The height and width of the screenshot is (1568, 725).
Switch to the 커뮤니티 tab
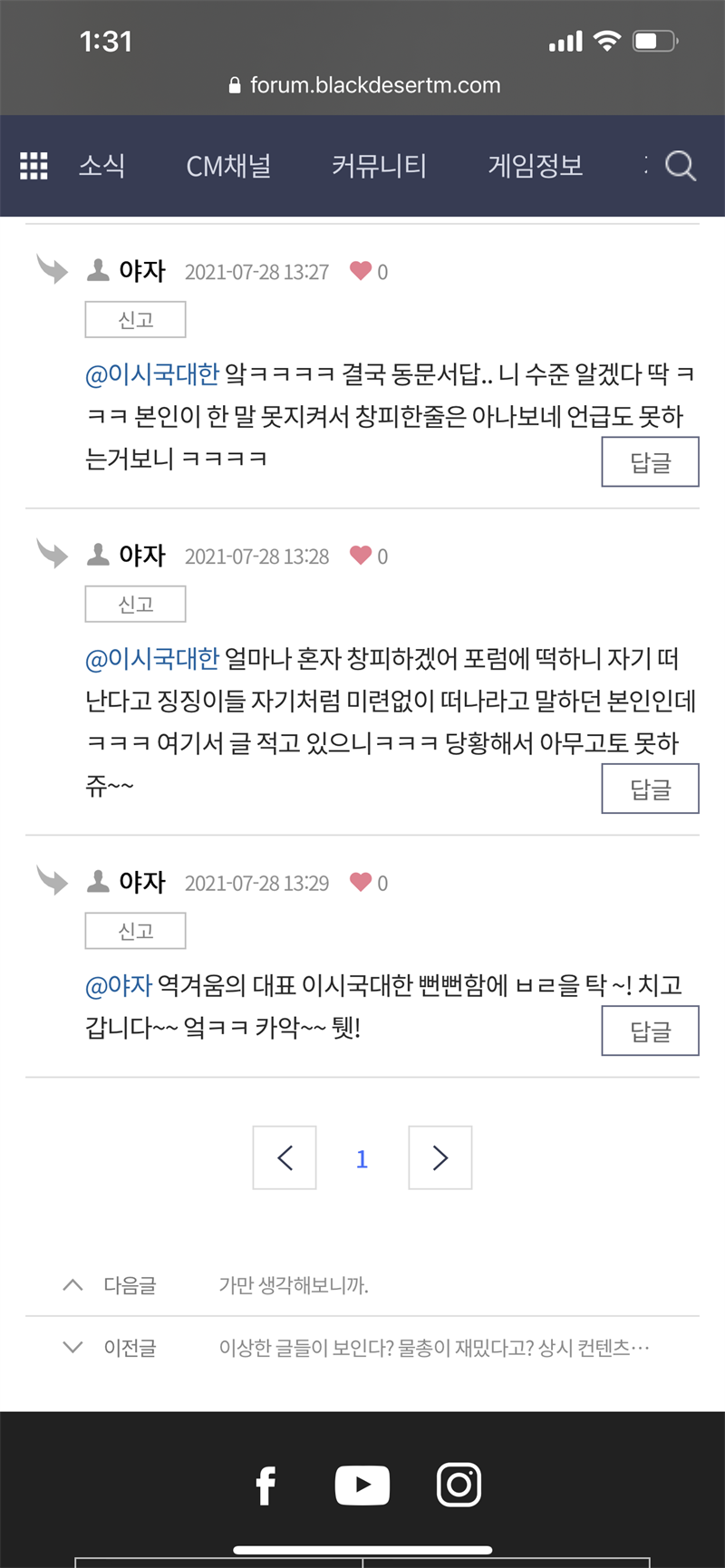point(379,166)
